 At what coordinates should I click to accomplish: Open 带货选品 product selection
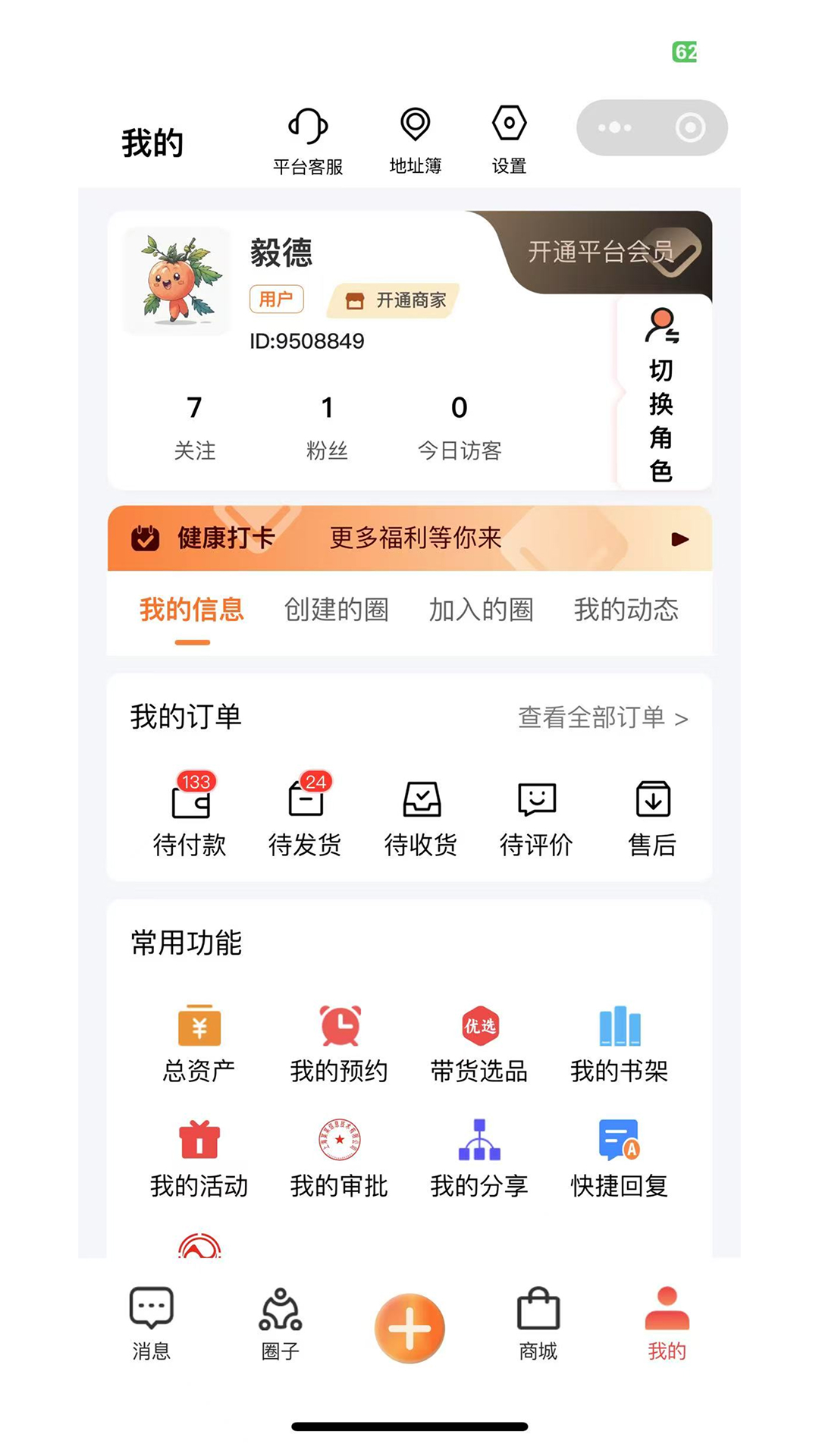point(479,1043)
